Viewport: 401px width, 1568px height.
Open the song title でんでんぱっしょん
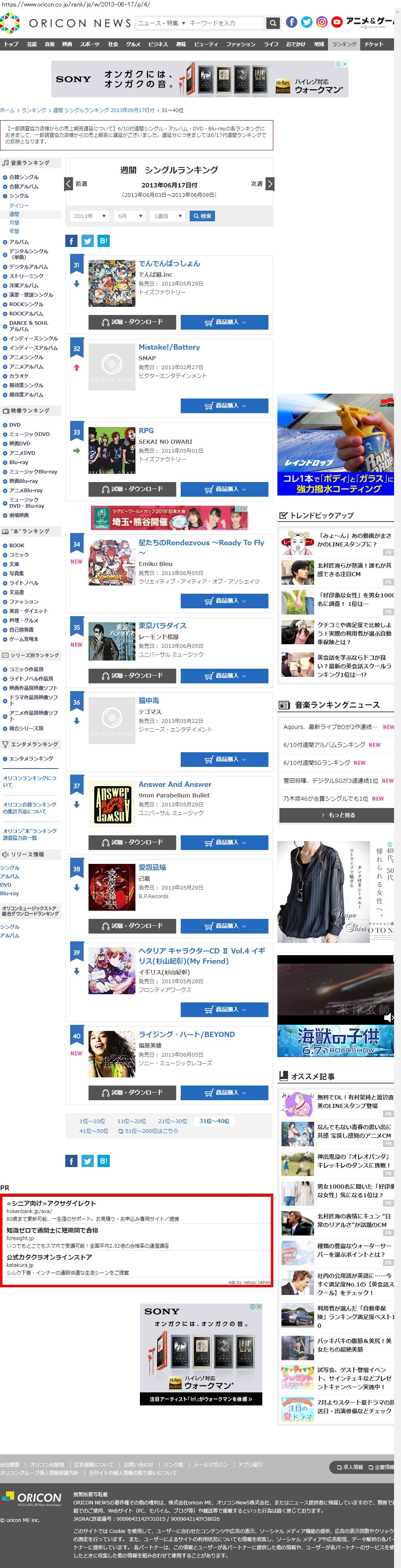[x=169, y=264]
